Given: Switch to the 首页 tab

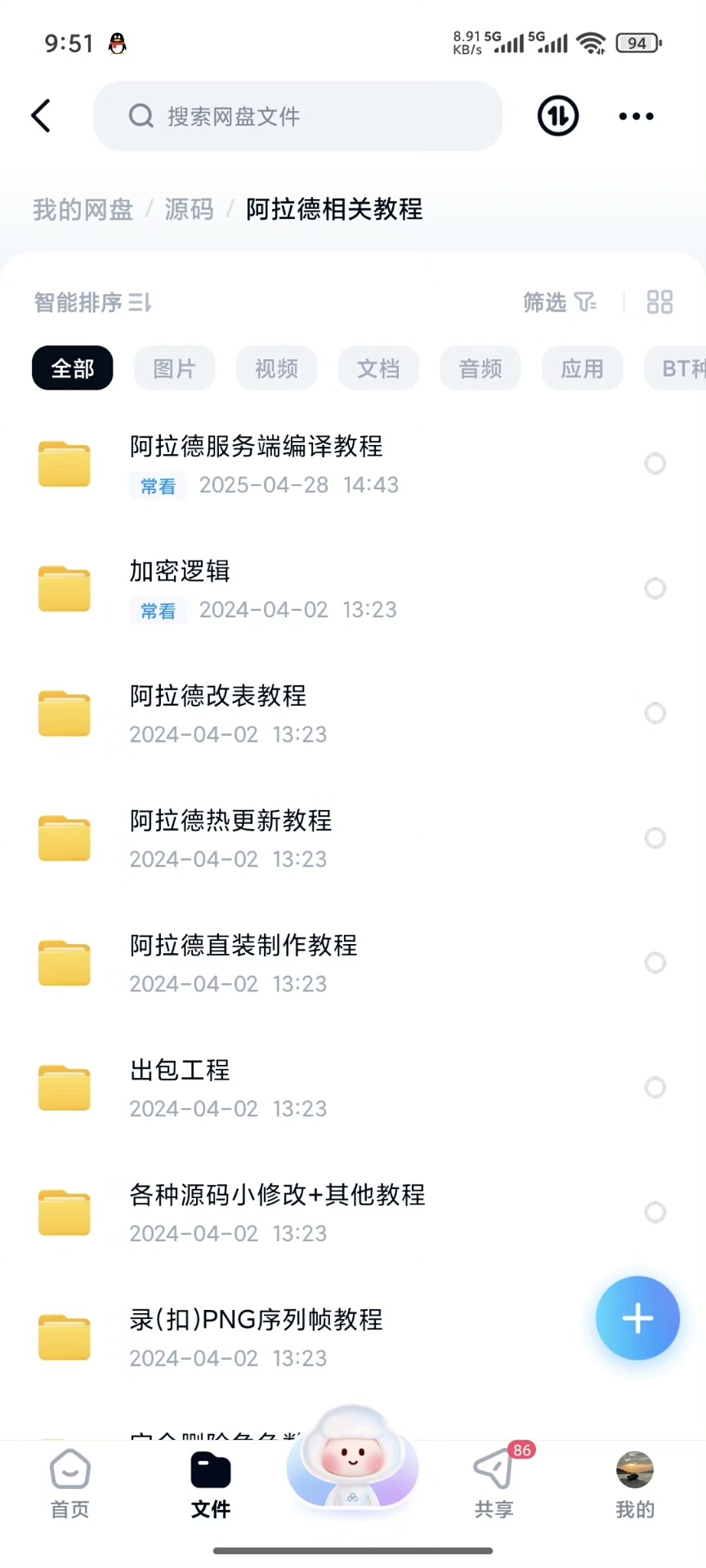Looking at the screenshot, I should (x=70, y=1485).
